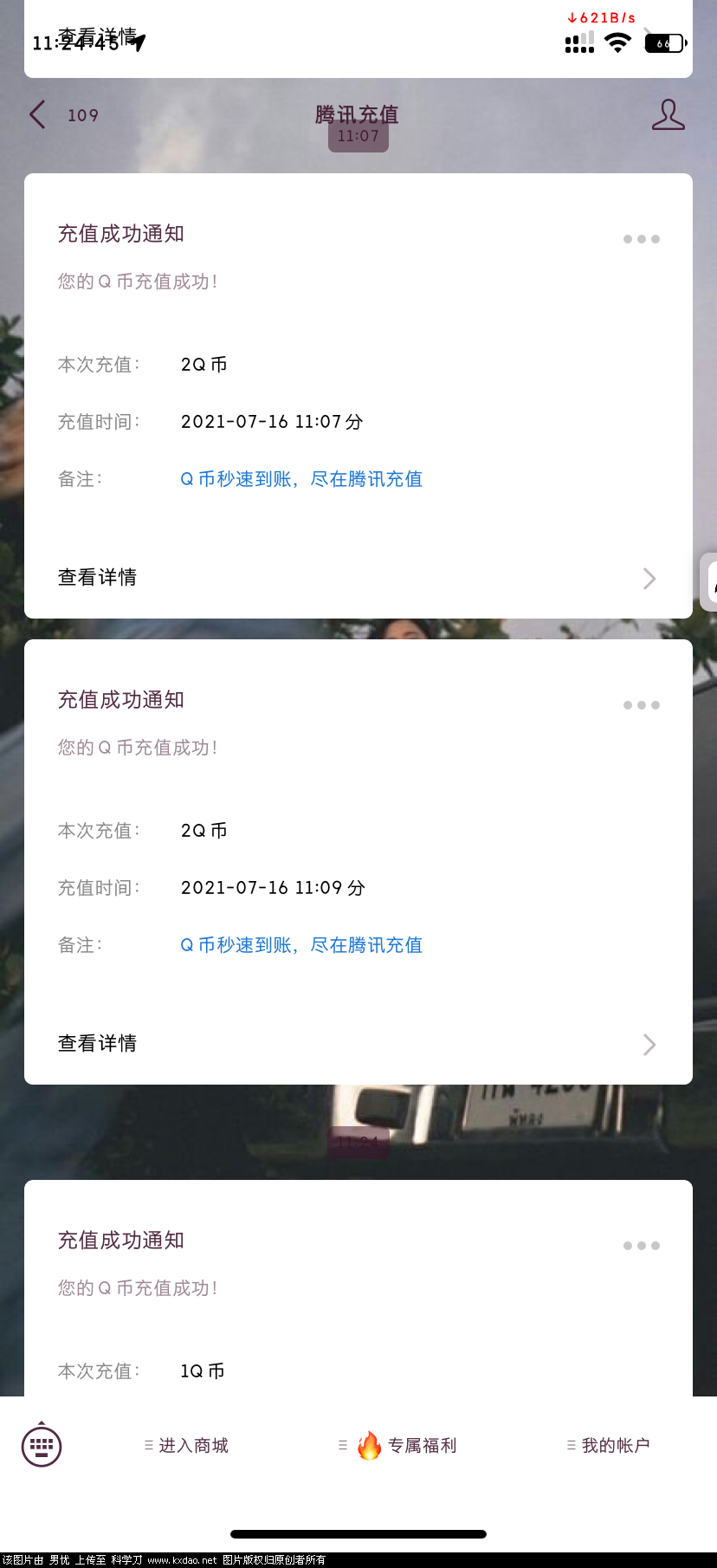Open the contact profile icon top right
The image size is (717, 1568).
pos(668,114)
